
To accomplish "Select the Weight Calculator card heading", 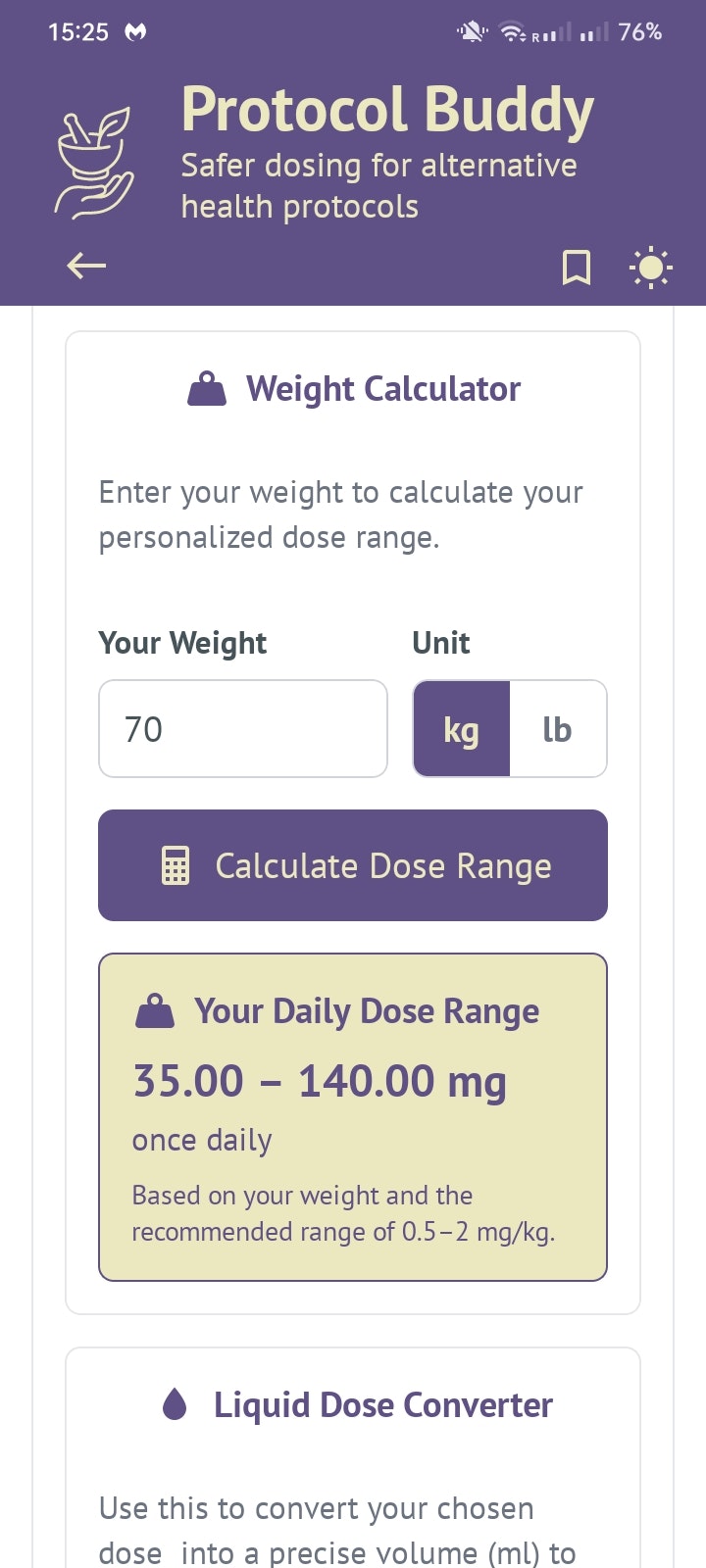I will click(x=383, y=388).
